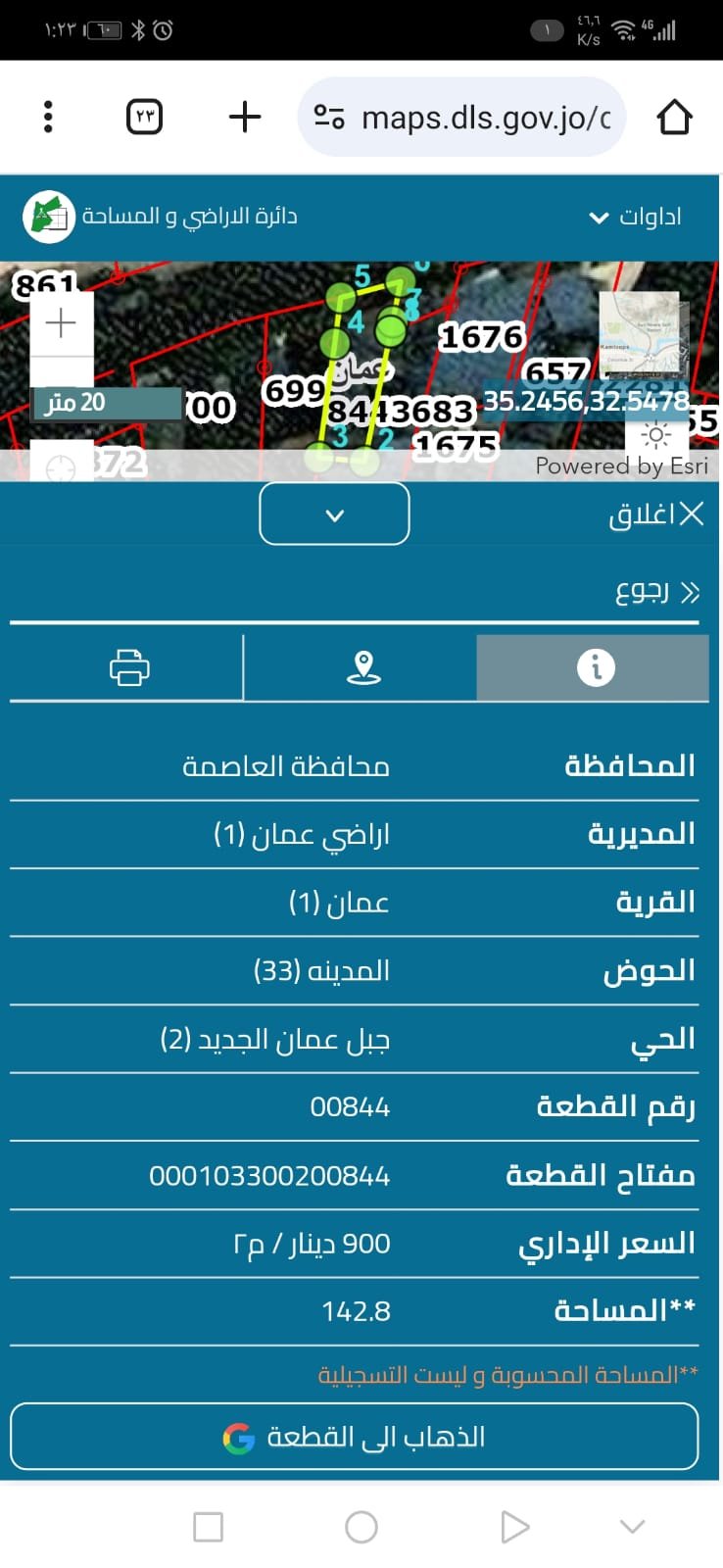Zoom in on the map

coord(61,322)
